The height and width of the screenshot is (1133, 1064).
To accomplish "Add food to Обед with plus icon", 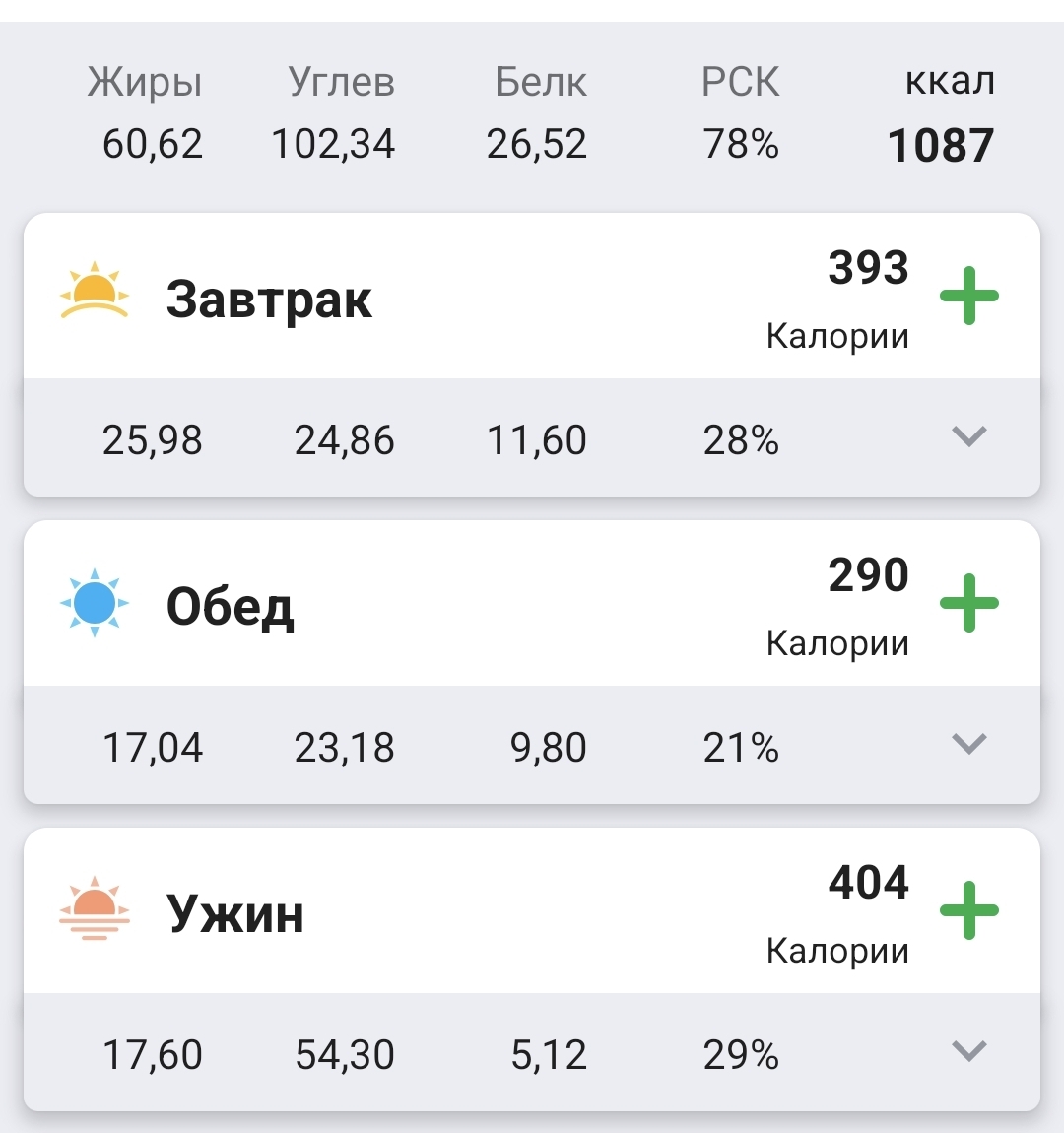I will click(969, 603).
